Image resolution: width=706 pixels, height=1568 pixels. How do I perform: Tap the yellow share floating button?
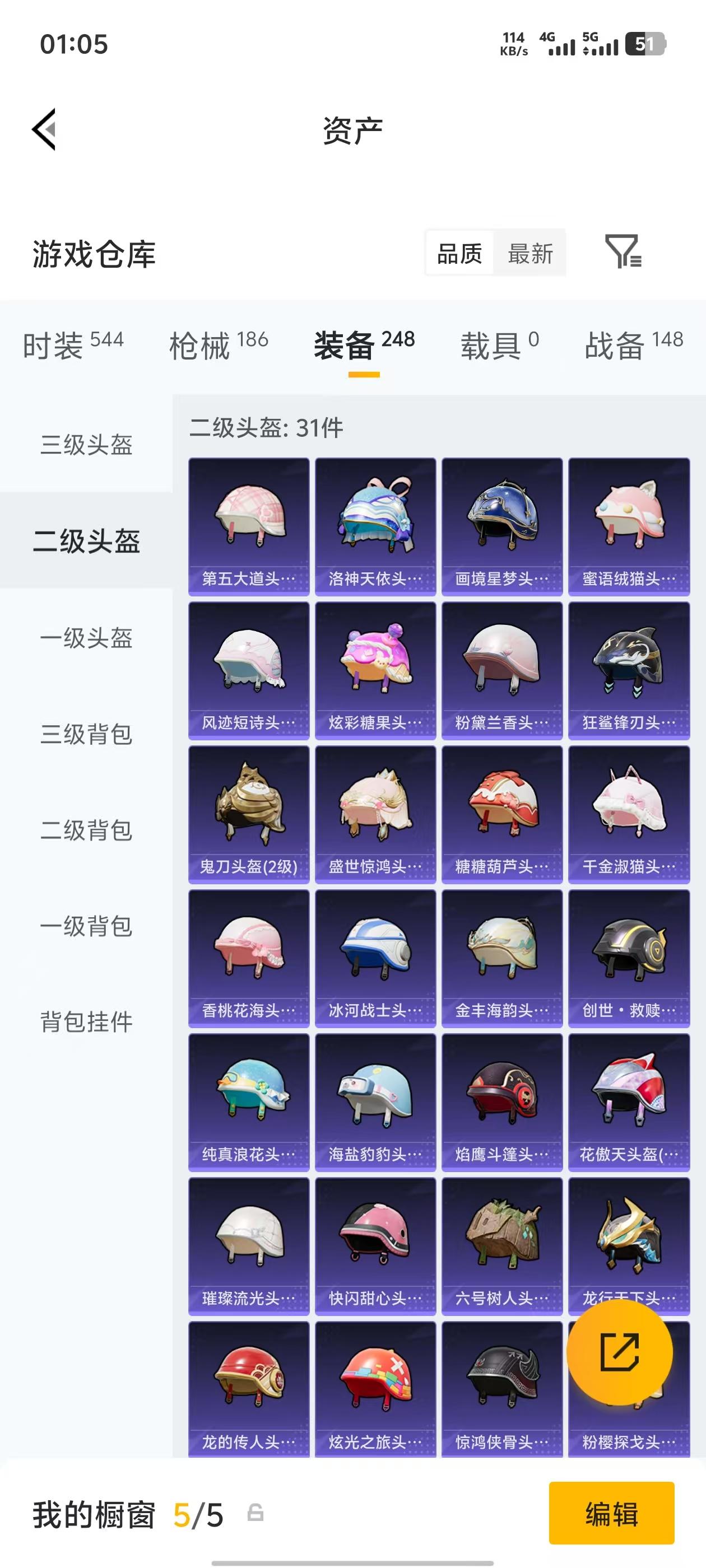pyautogui.click(x=620, y=1352)
